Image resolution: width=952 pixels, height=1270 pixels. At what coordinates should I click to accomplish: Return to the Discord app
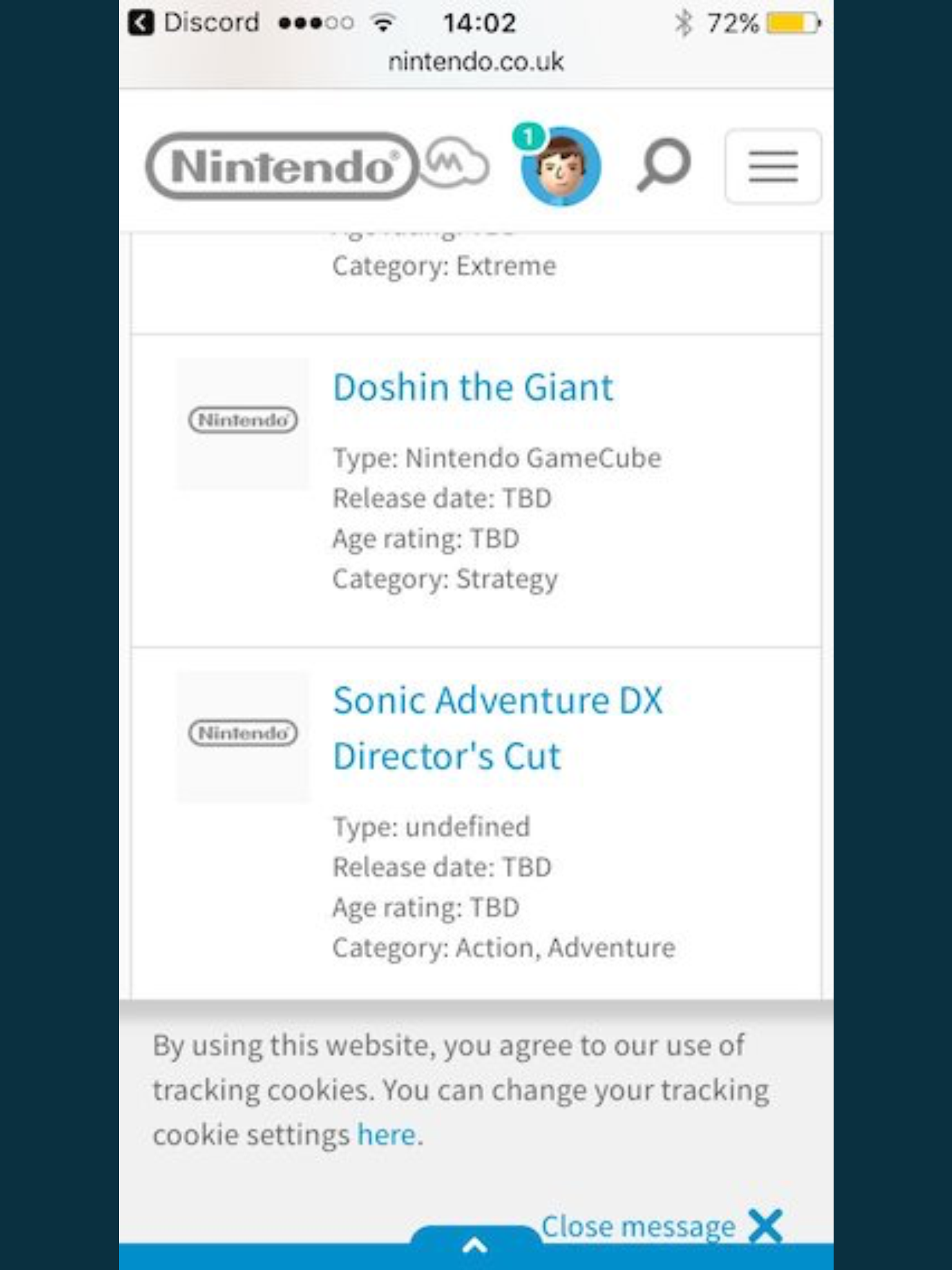[193, 24]
